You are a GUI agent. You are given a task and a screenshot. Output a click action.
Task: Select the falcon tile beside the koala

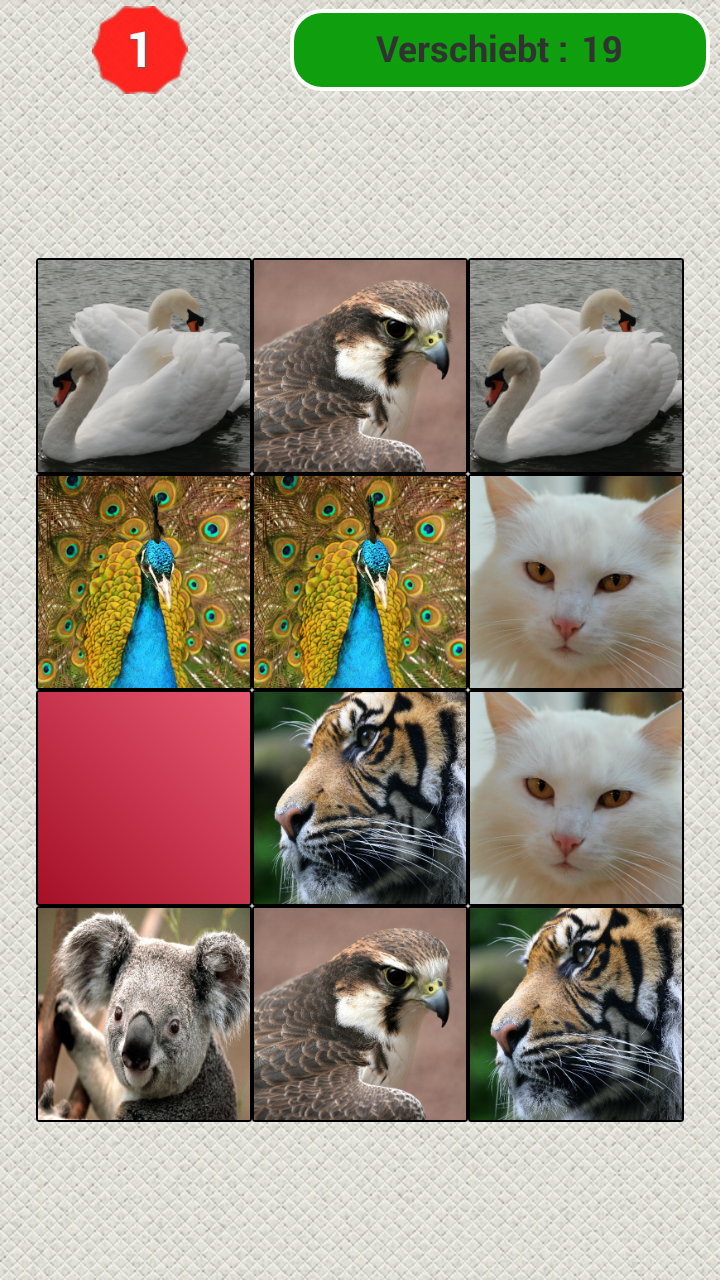point(360,1014)
